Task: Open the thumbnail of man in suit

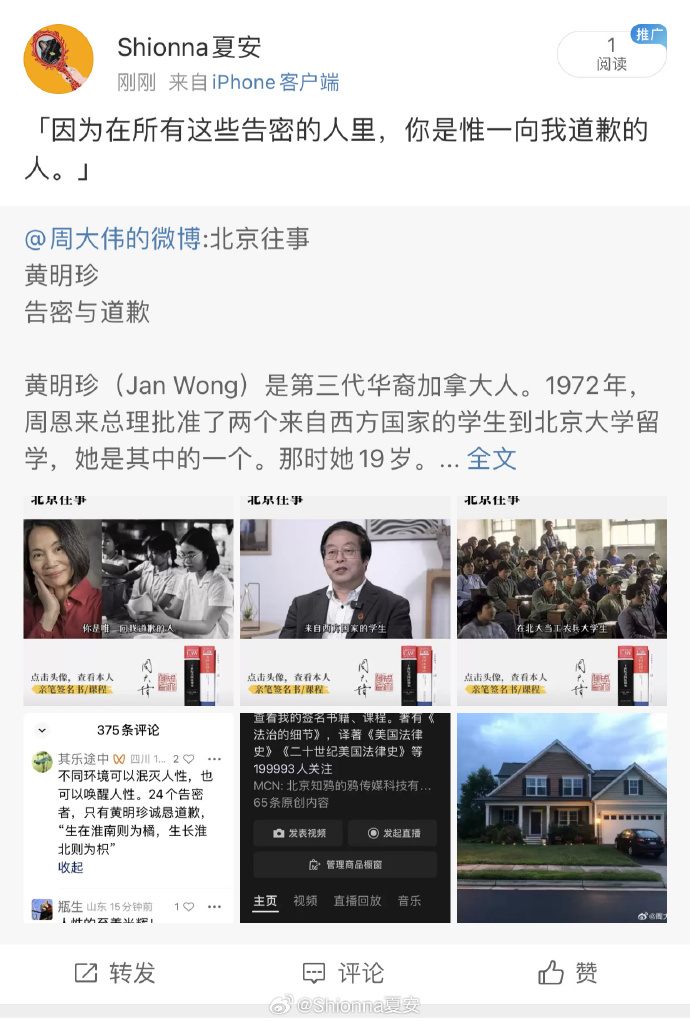Action: coord(345,601)
